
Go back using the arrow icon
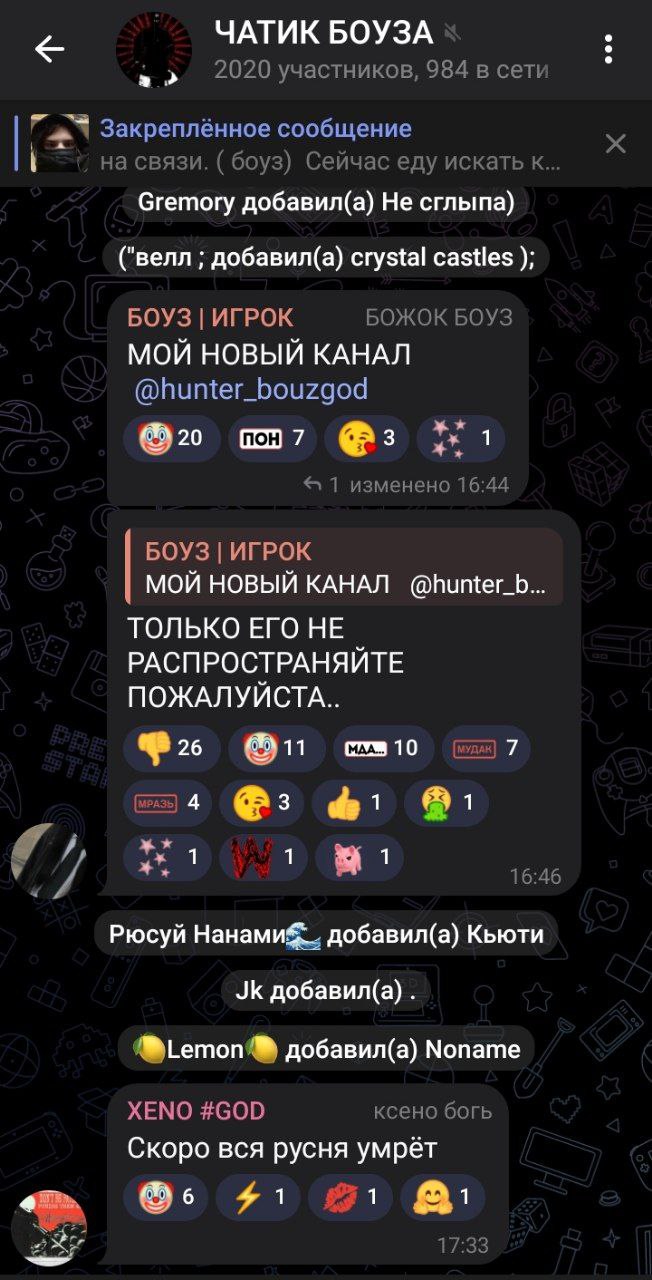[49, 49]
